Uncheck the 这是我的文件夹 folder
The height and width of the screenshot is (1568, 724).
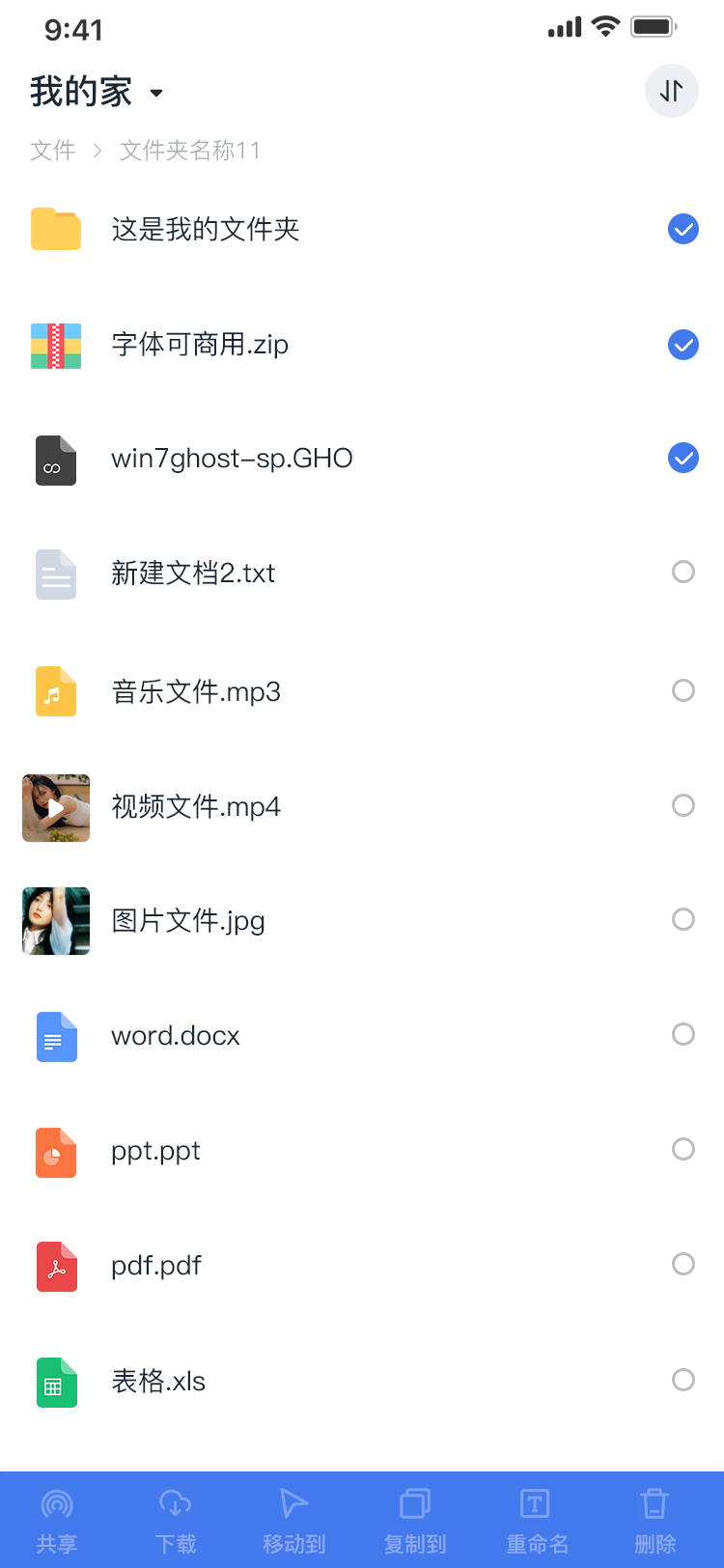click(x=683, y=229)
